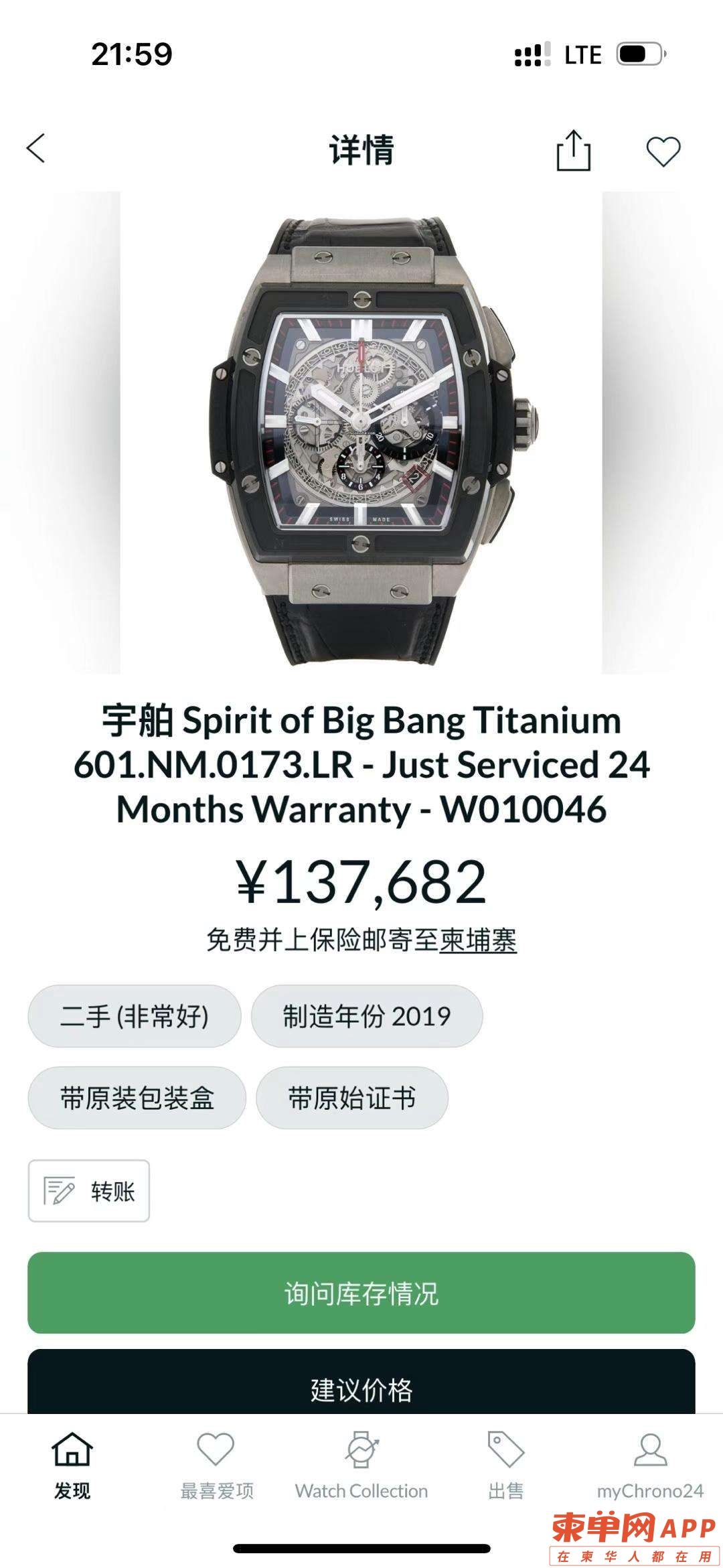The width and height of the screenshot is (723, 1568).
Task: Add this watch to favorites
Action: (663, 151)
